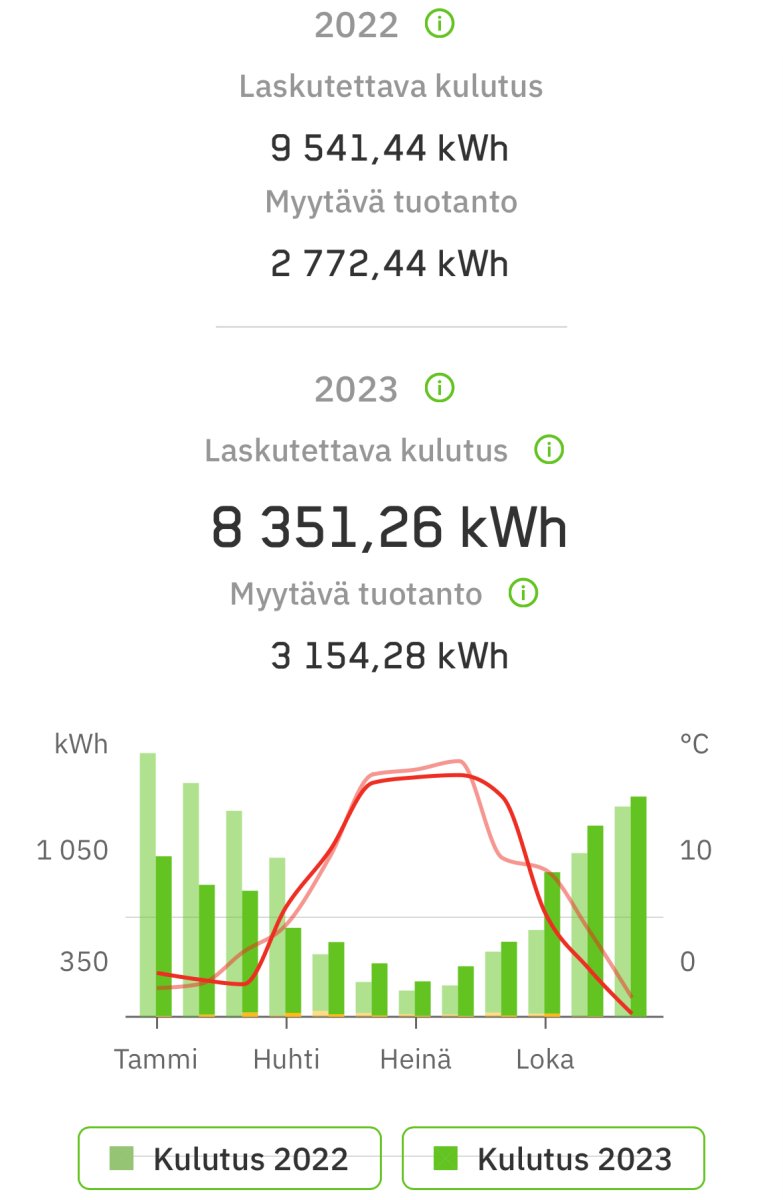The image size is (783, 1200).
Task: Show info for 2023 Myytävä tuotanto
Action: (523, 594)
